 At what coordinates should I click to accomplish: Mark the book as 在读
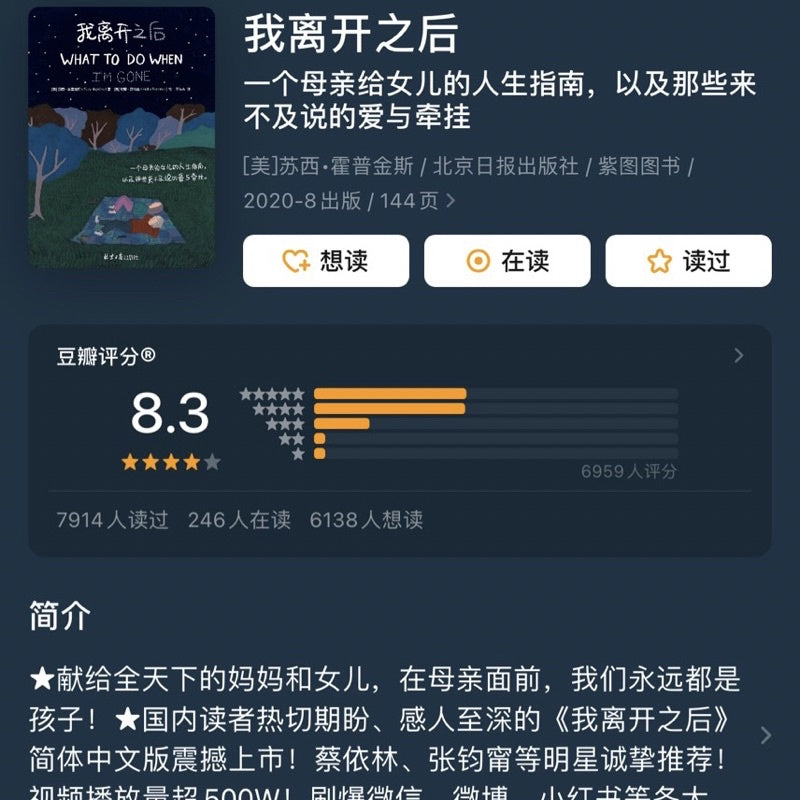506,261
